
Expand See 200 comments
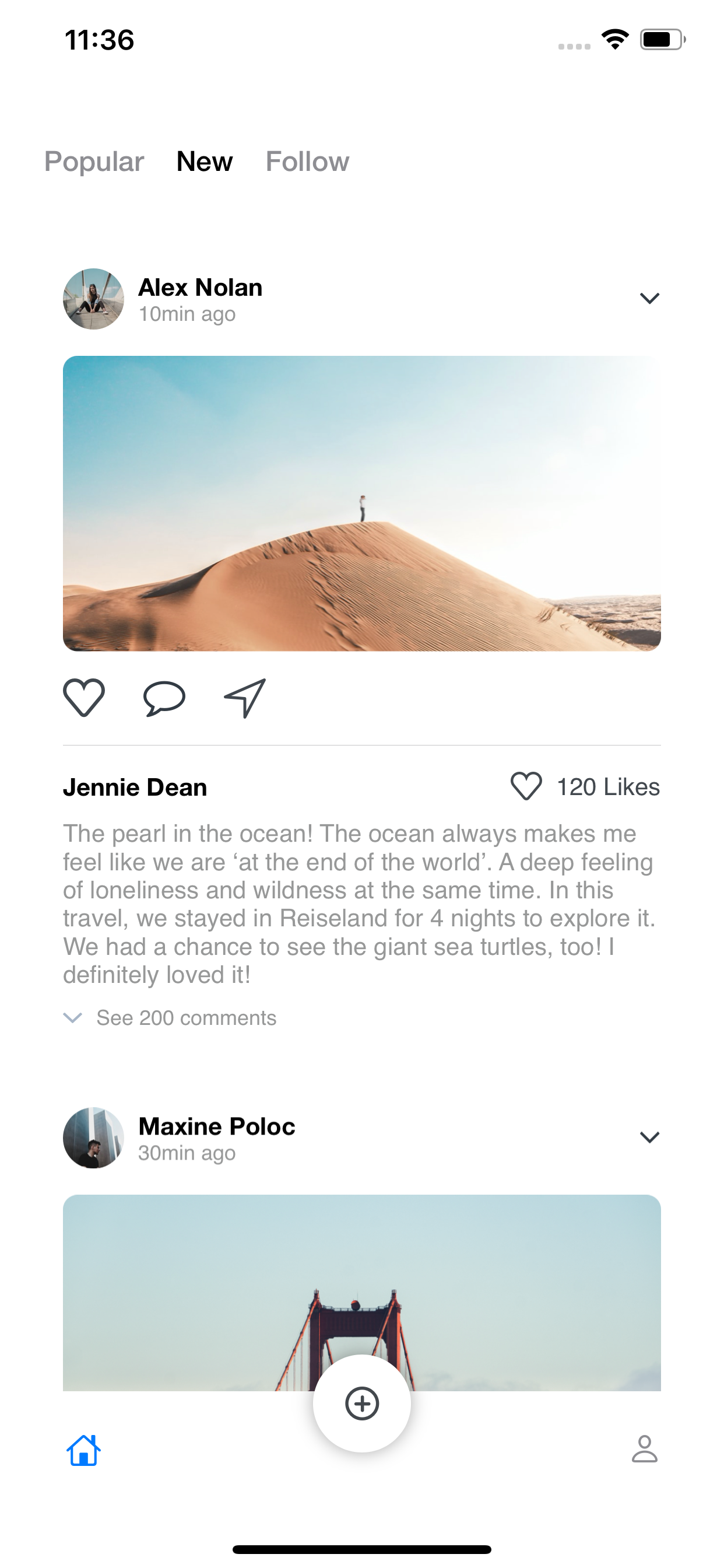point(170,1018)
